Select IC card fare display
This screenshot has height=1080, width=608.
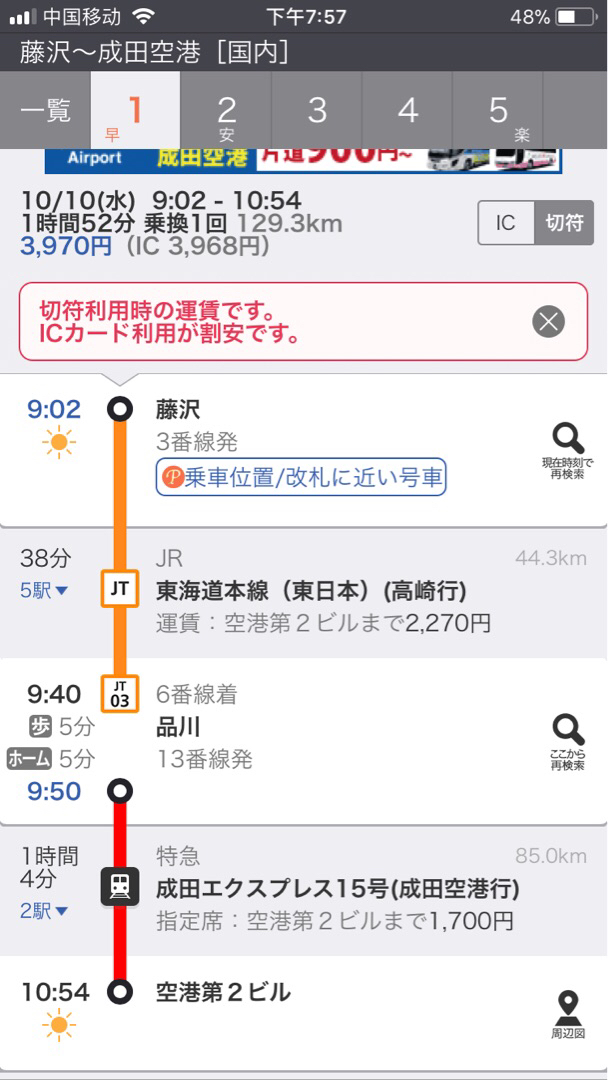coord(506,223)
